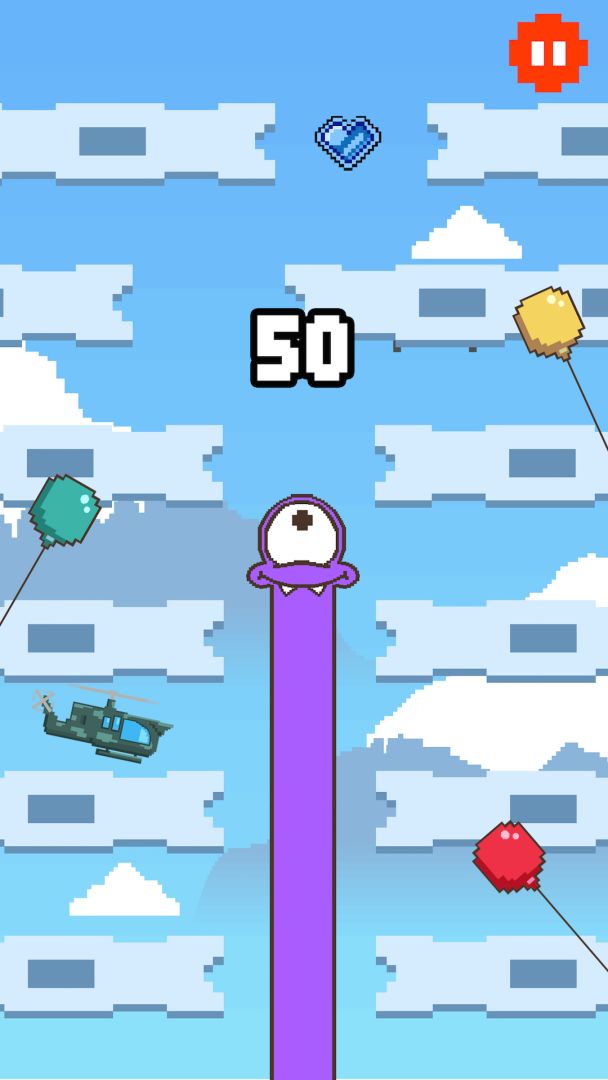Pause the game with the red button
This screenshot has height=1080, width=608.
548,53
